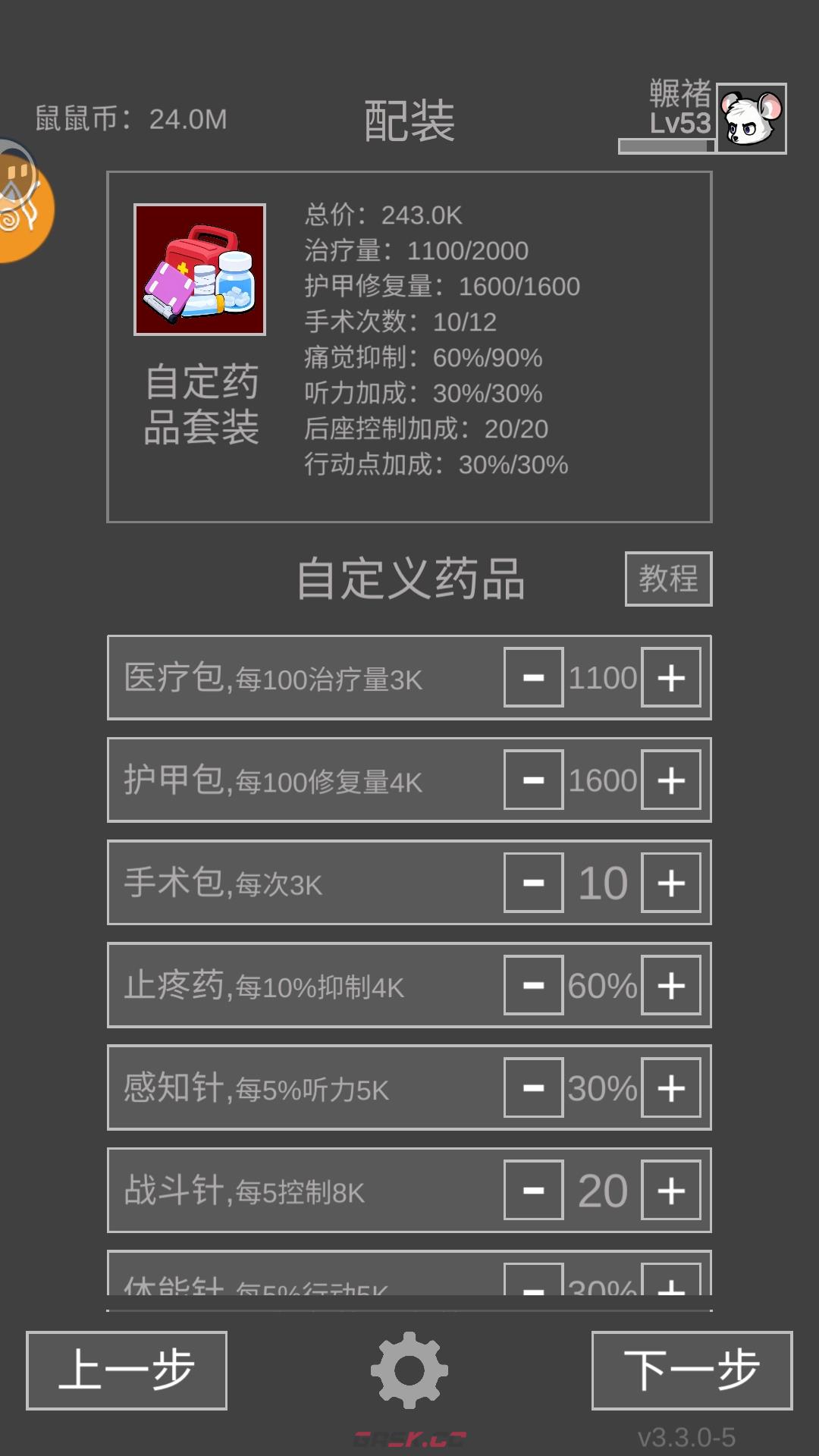819x1456 pixels.
Task: Add one more 手术包 surgery
Action: 670,882
